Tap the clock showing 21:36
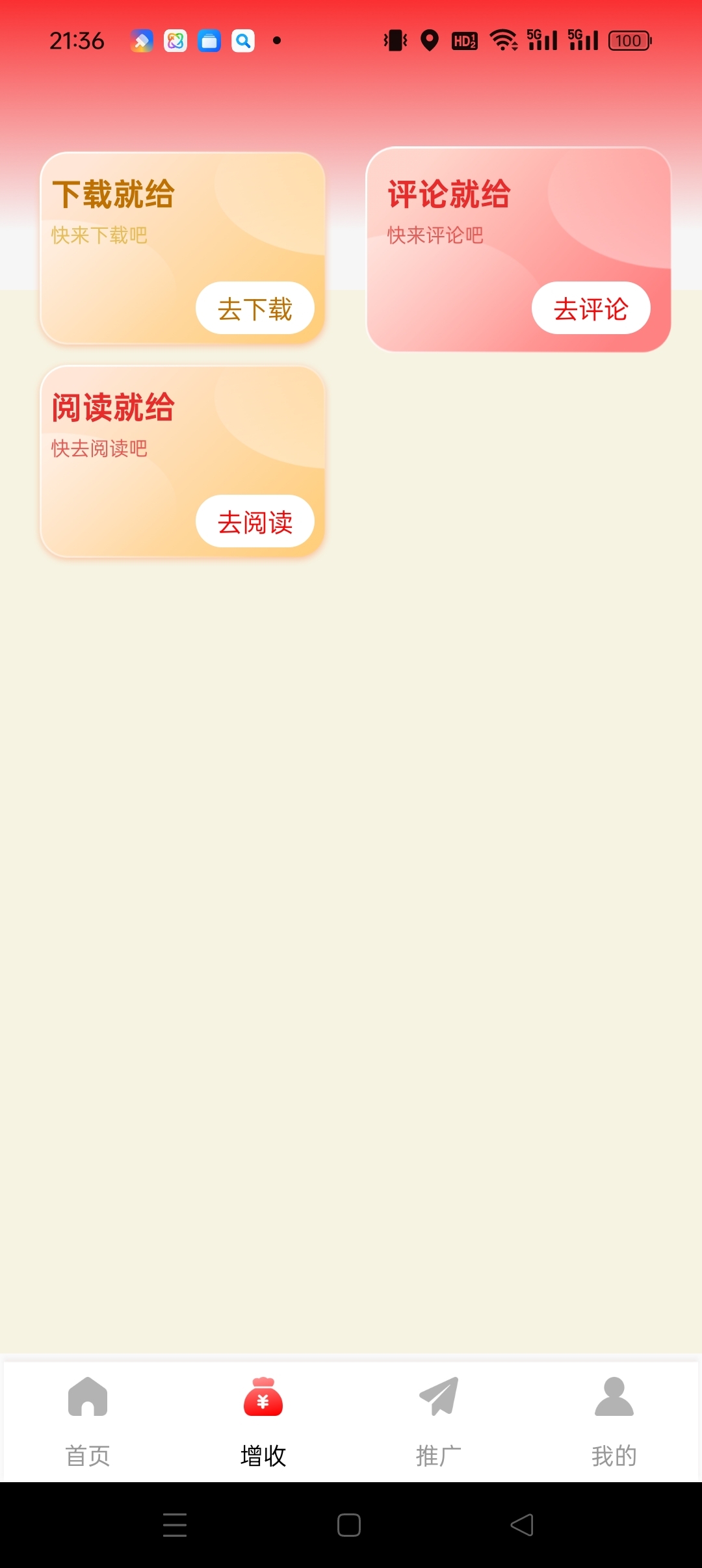Viewport: 702px width, 1568px height. 78,40
